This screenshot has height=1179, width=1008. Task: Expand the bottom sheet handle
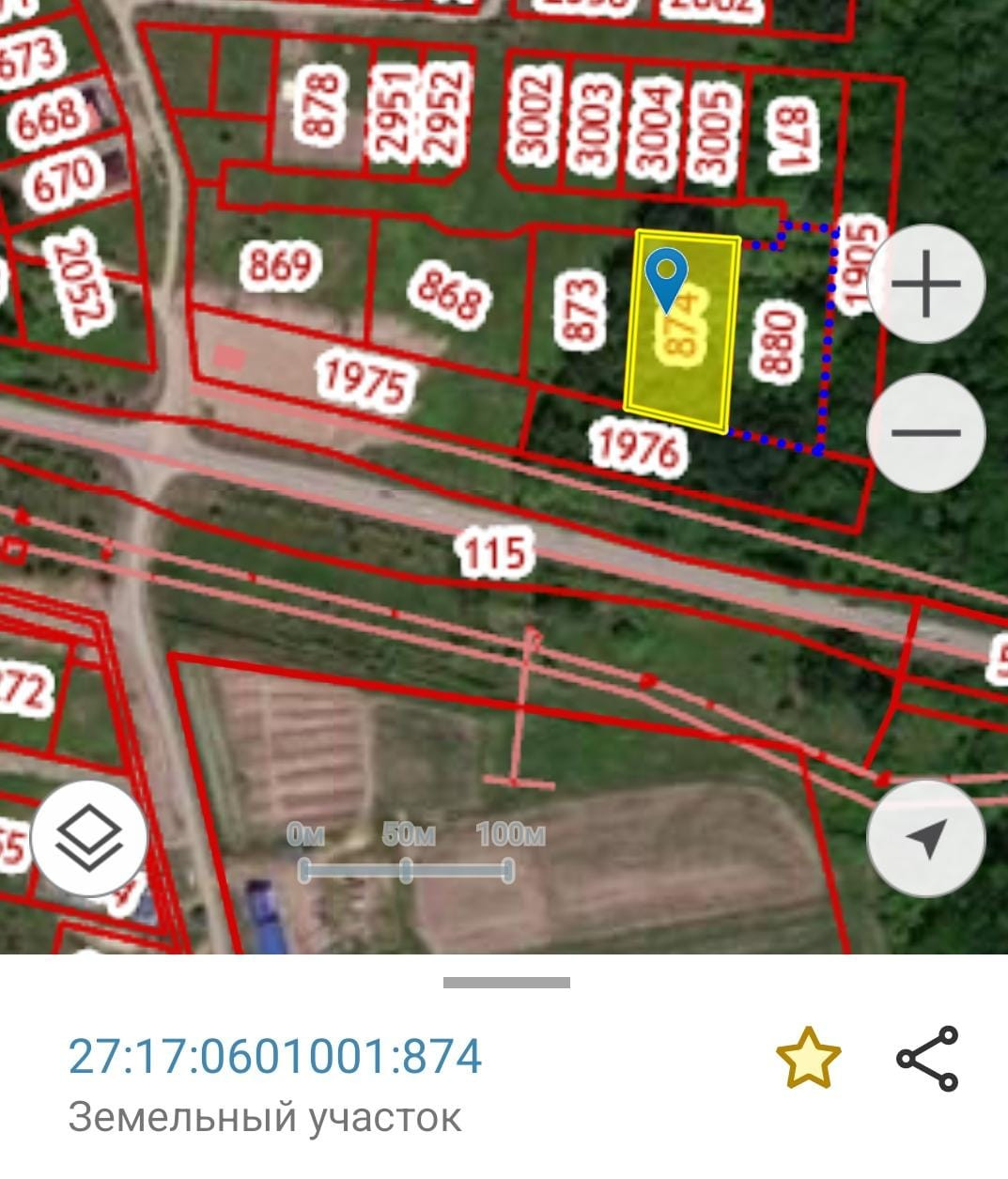tap(506, 983)
